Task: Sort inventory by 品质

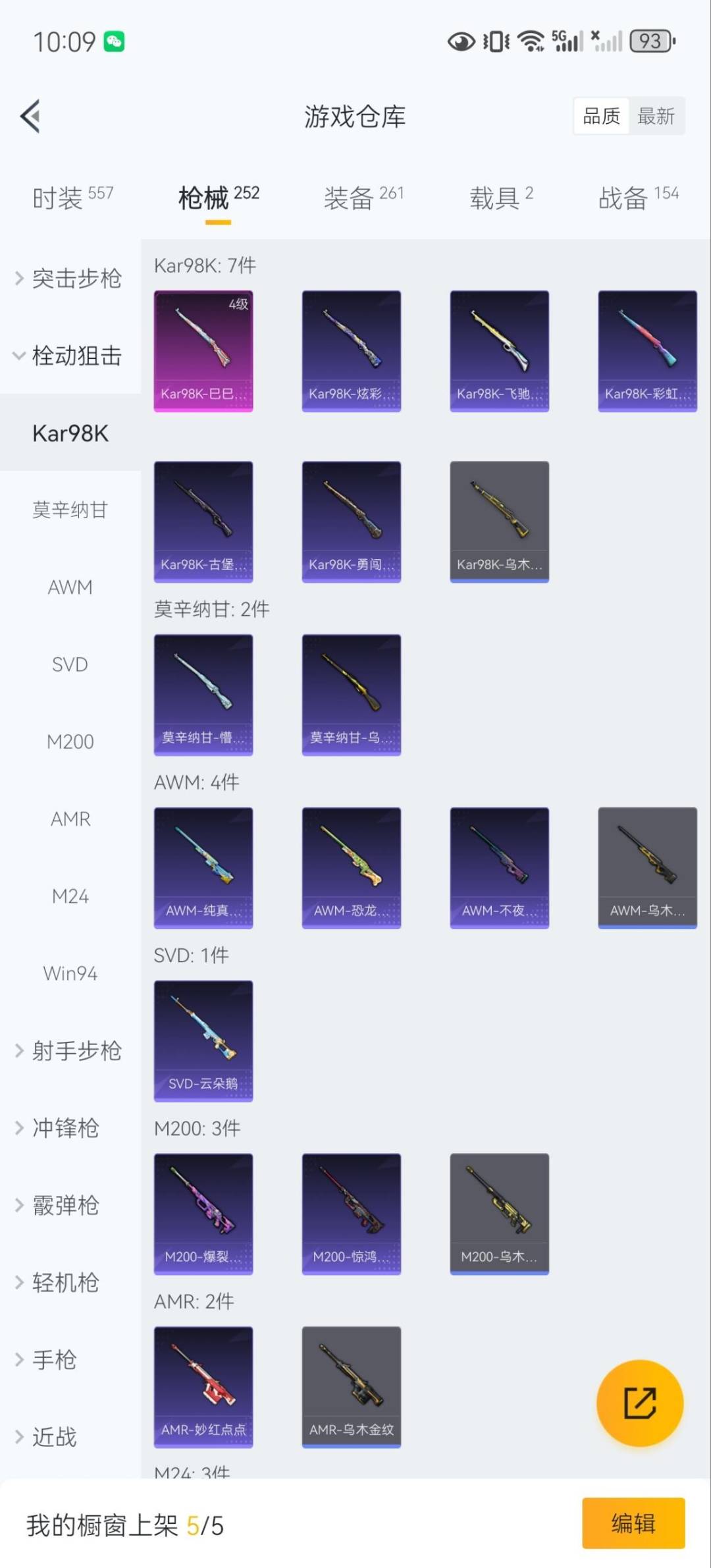Action: (601, 117)
